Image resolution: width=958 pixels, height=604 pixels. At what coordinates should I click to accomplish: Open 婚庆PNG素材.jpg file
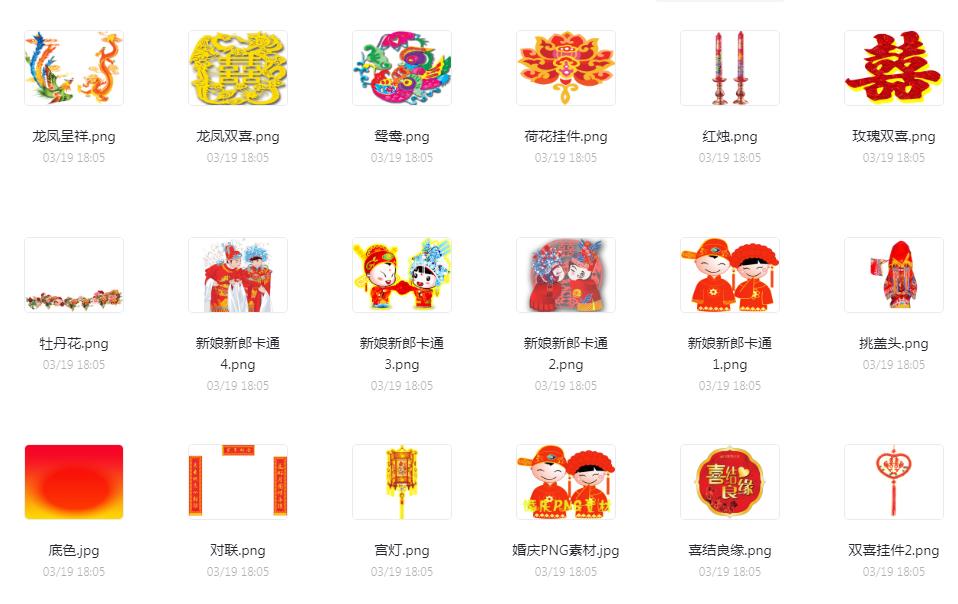pyautogui.click(x=566, y=482)
